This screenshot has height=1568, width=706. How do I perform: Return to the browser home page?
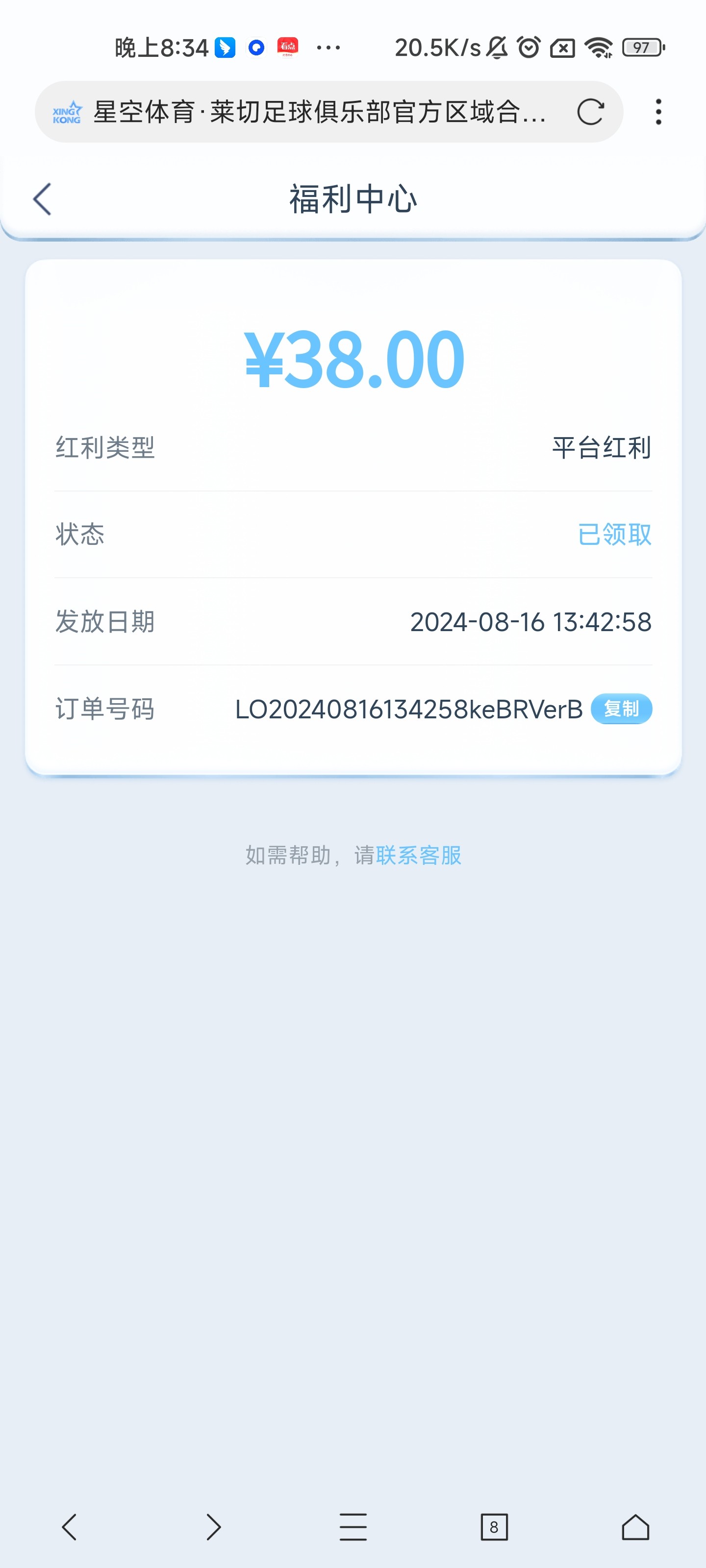(x=635, y=1527)
